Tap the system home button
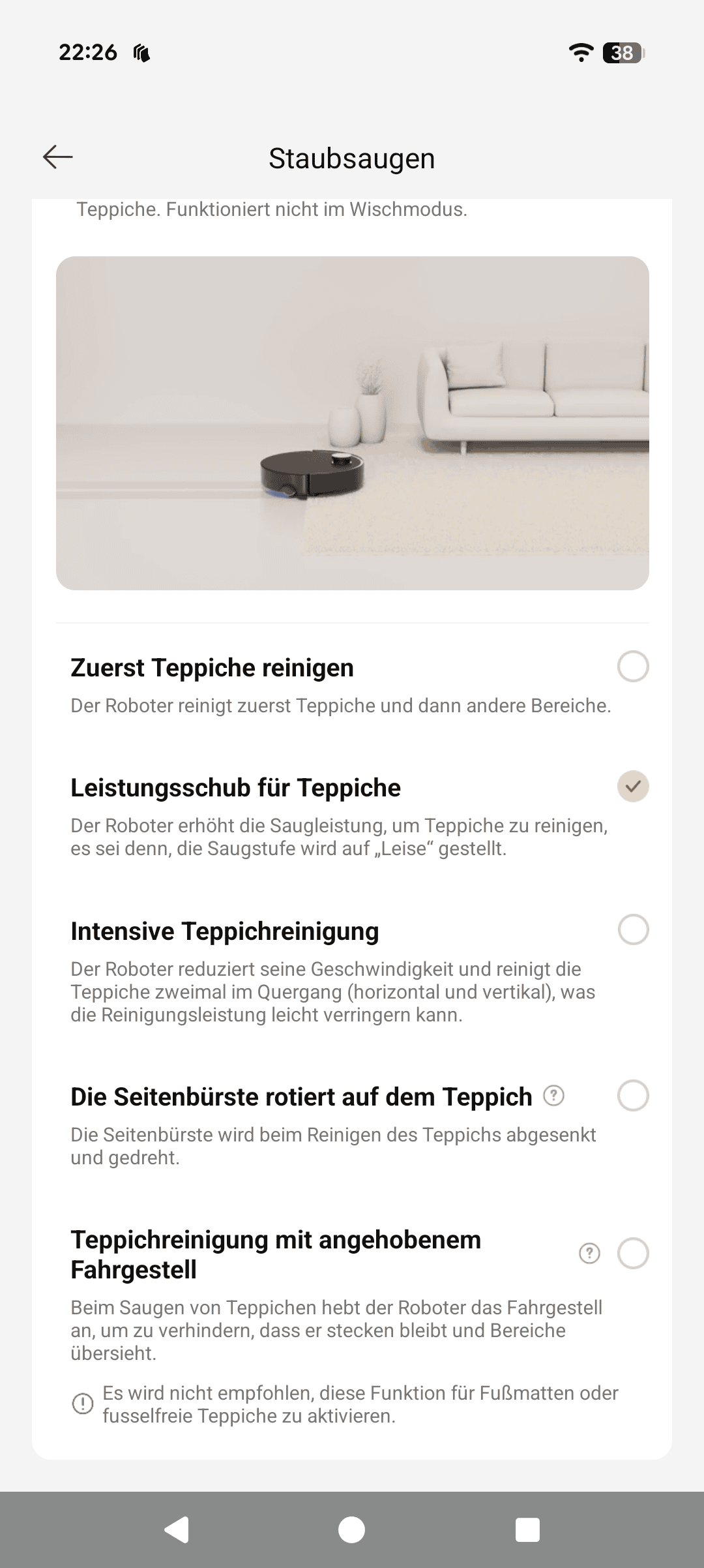Screen dimensions: 704x1568 click(352, 1530)
